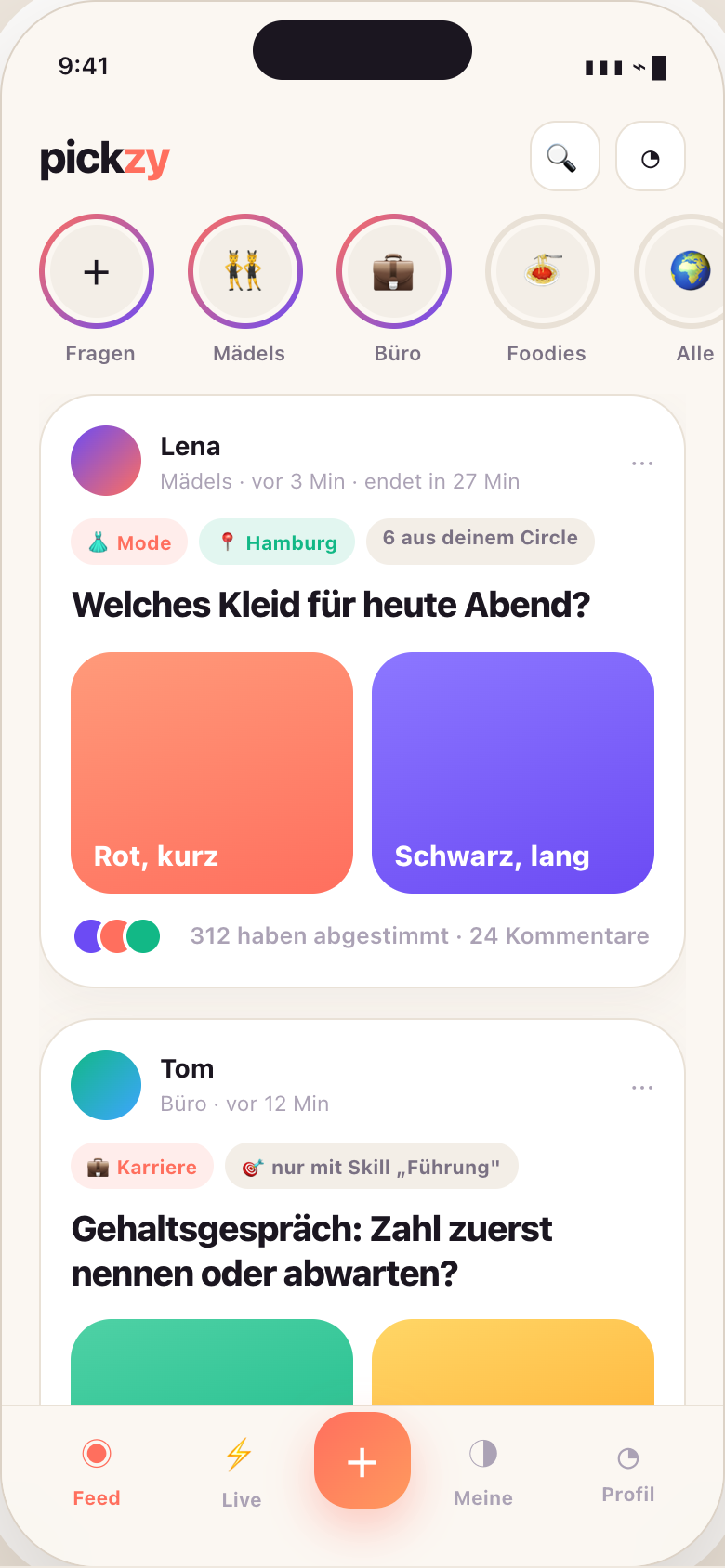This screenshot has width=725, height=1568.
Task: Vote for "Rot, kurz"
Action: coord(212,773)
